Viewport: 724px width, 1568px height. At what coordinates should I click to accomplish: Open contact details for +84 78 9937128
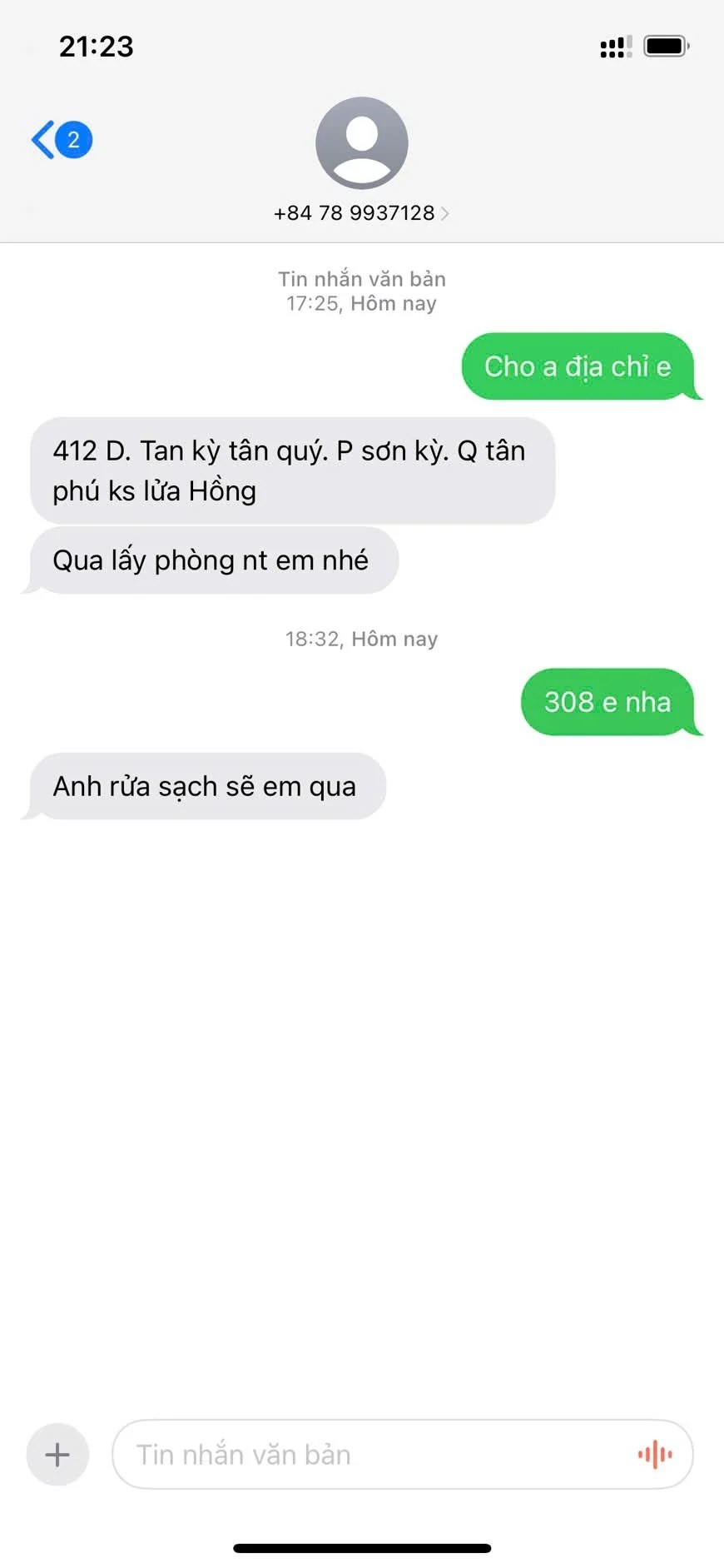tap(361, 212)
